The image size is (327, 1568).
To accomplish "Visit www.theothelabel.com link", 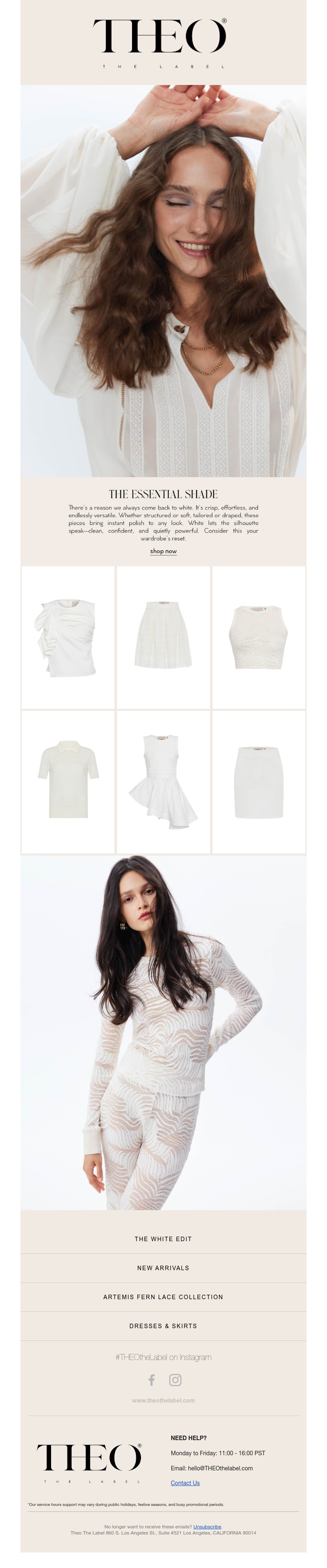I will pyautogui.click(x=163, y=1400).
